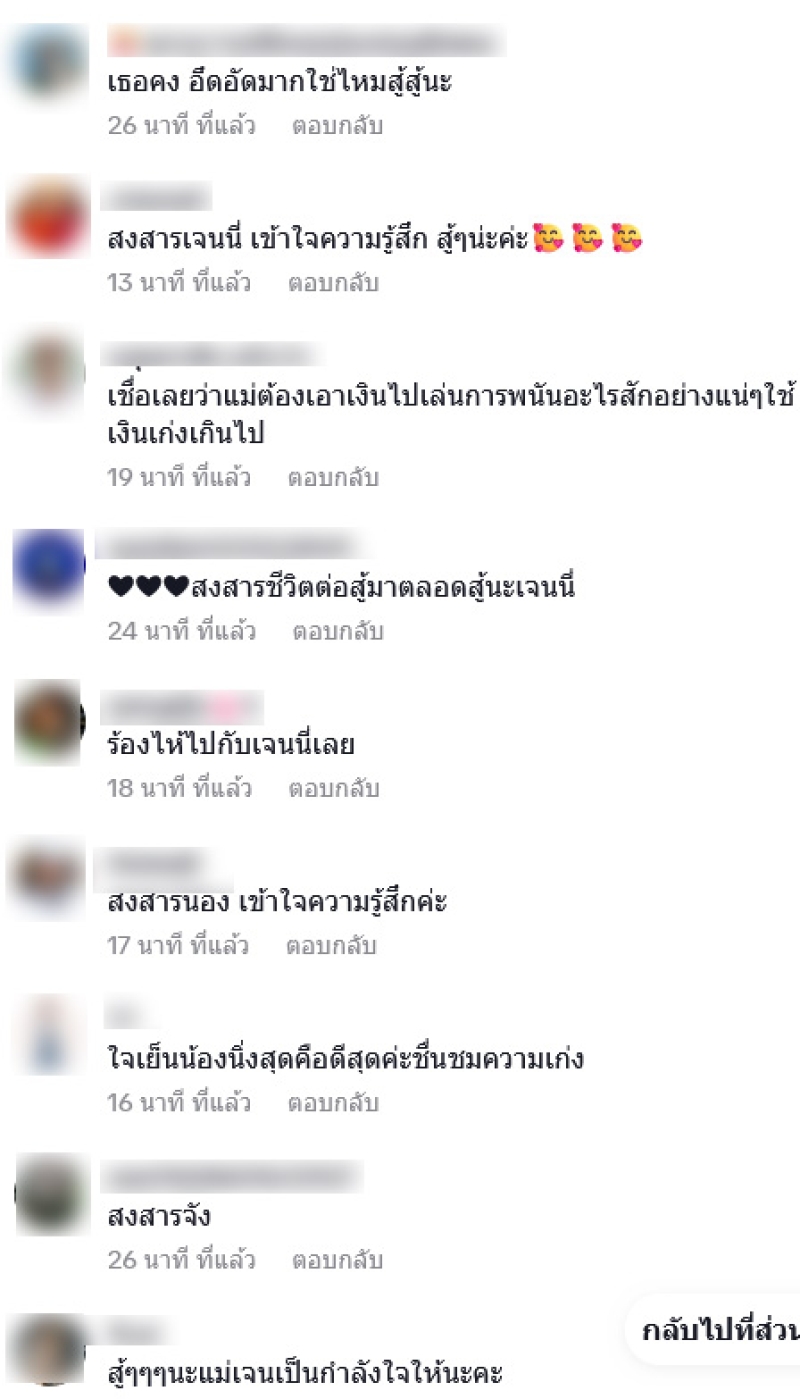The height and width of the screenshot is (1399, 800).
Task: Reply to comment starting "ใจเย็นน้องนิ่งสุดคือดีสุด"
Action: click(x=333, y=1104)
